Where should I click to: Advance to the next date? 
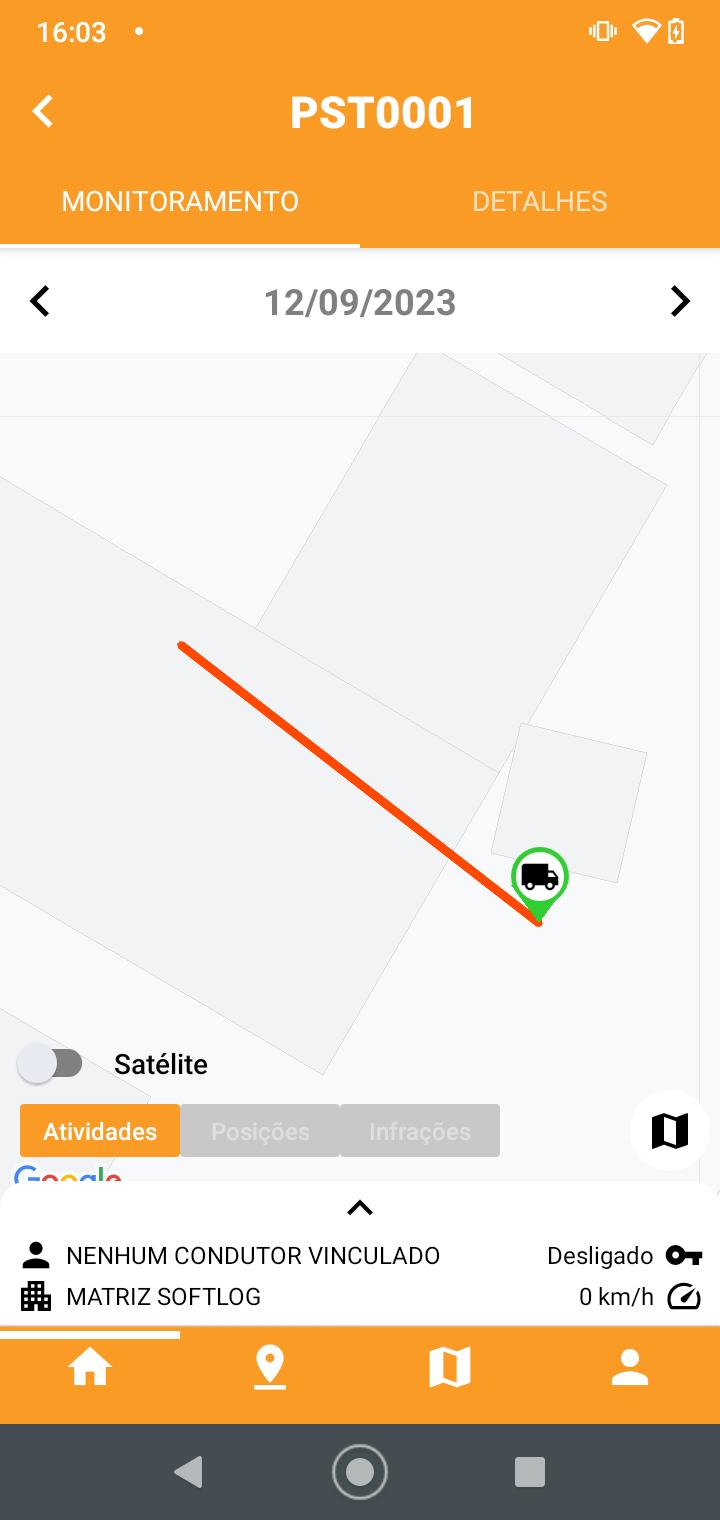point(680,301)
